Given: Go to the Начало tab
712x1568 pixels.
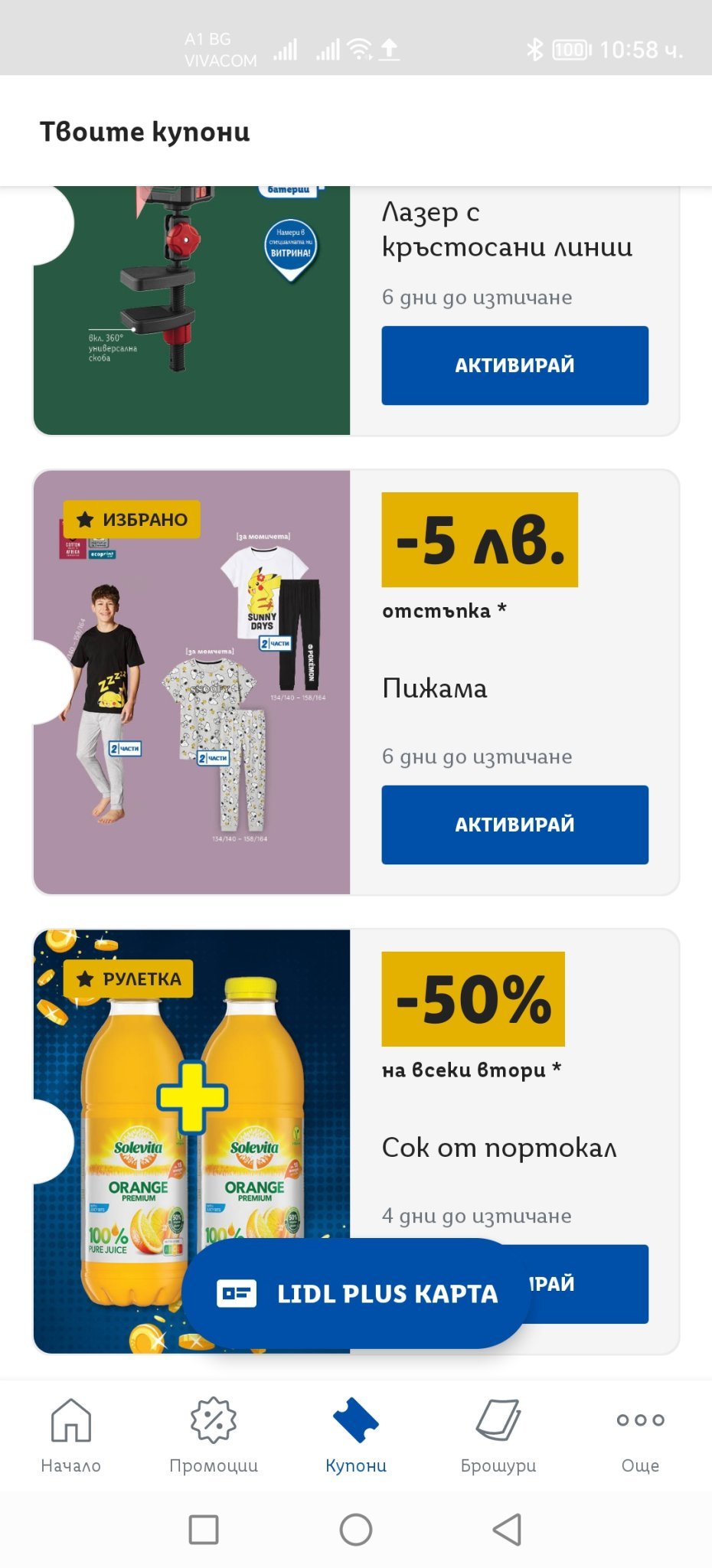Looking at the screenshot, I should [x=70, y=1435].
